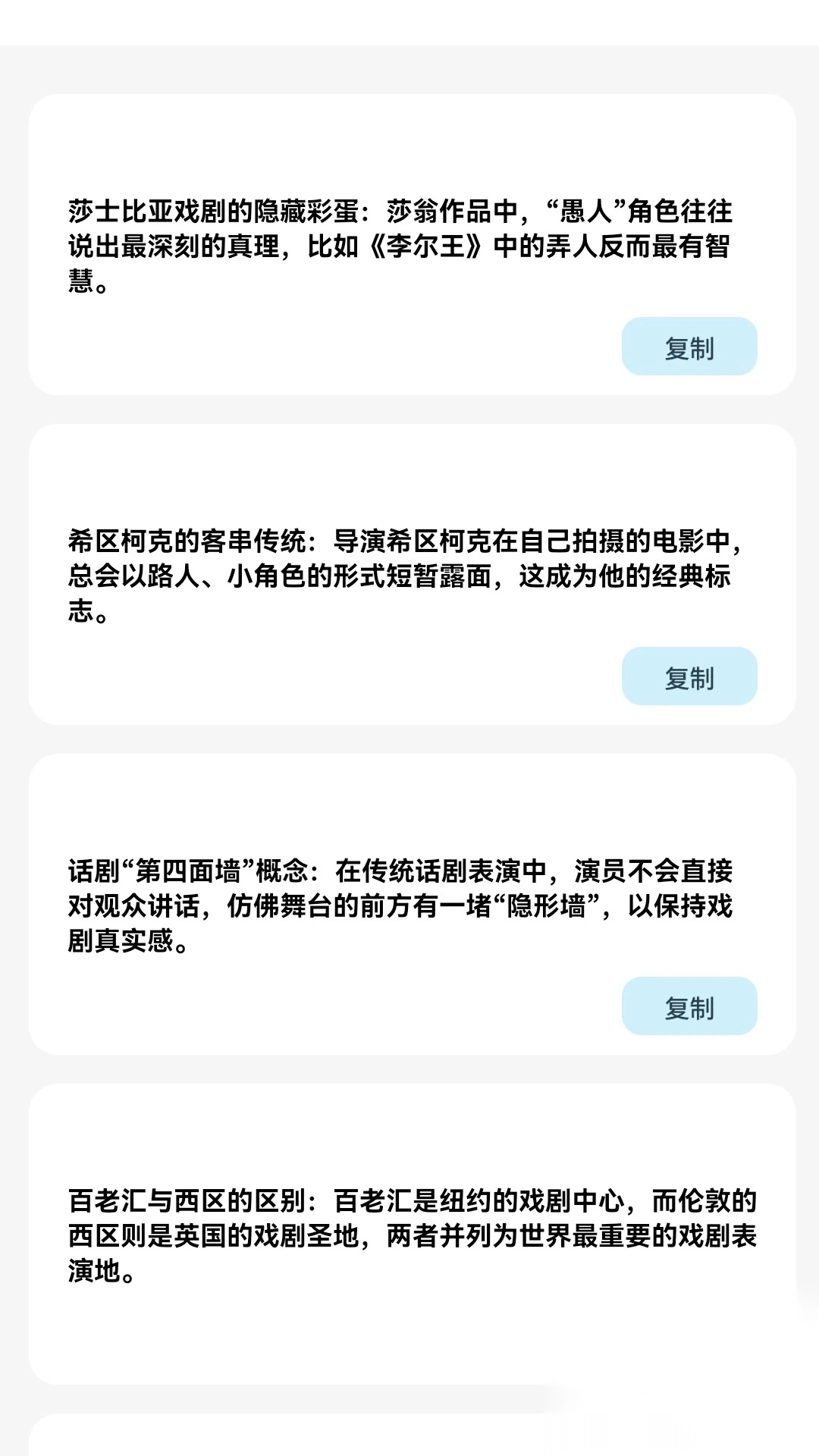Tap the gray background area between cards

pyautogui.click(x=409, y=409)
